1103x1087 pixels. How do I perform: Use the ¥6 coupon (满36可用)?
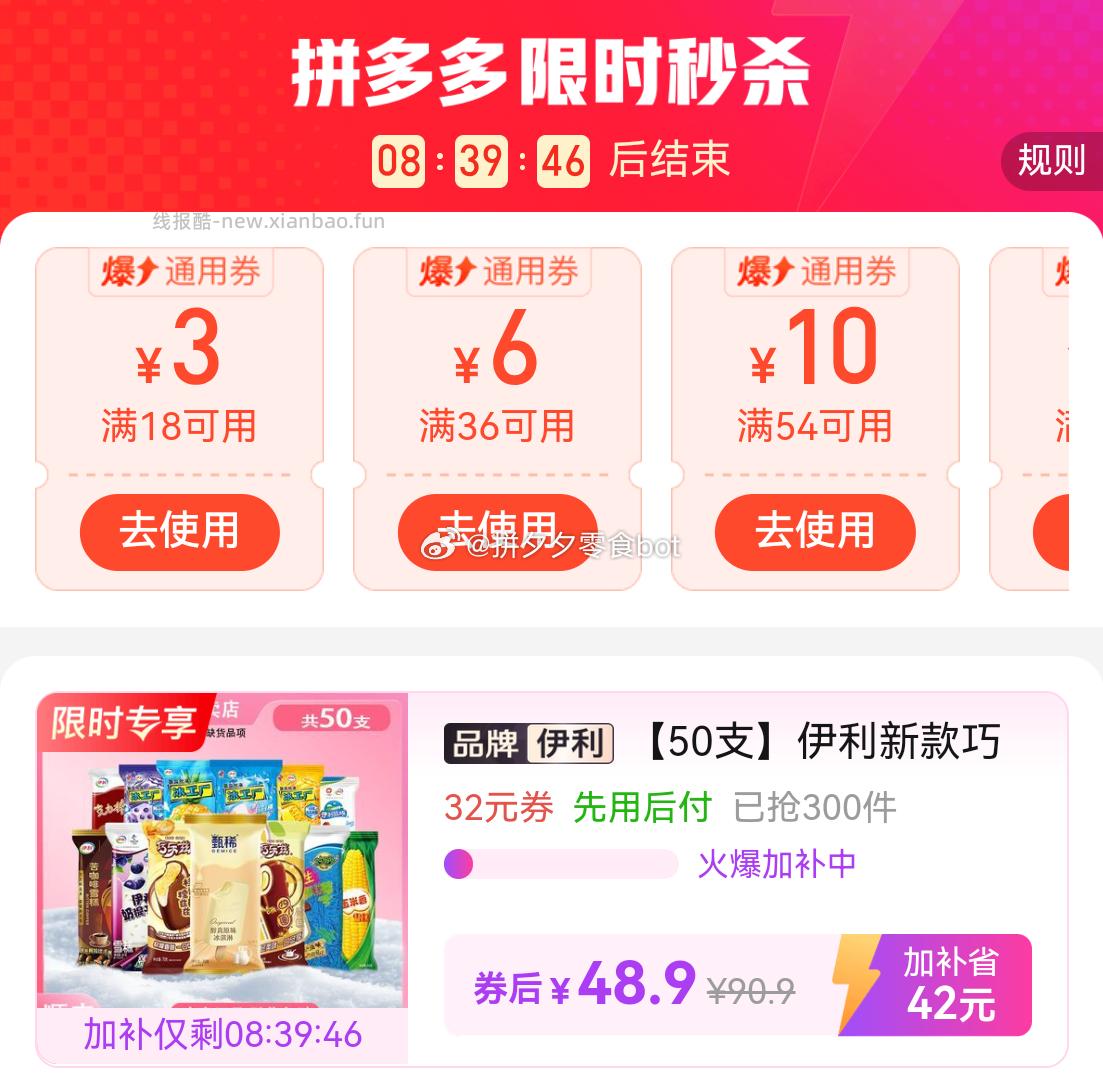point(497,530)
